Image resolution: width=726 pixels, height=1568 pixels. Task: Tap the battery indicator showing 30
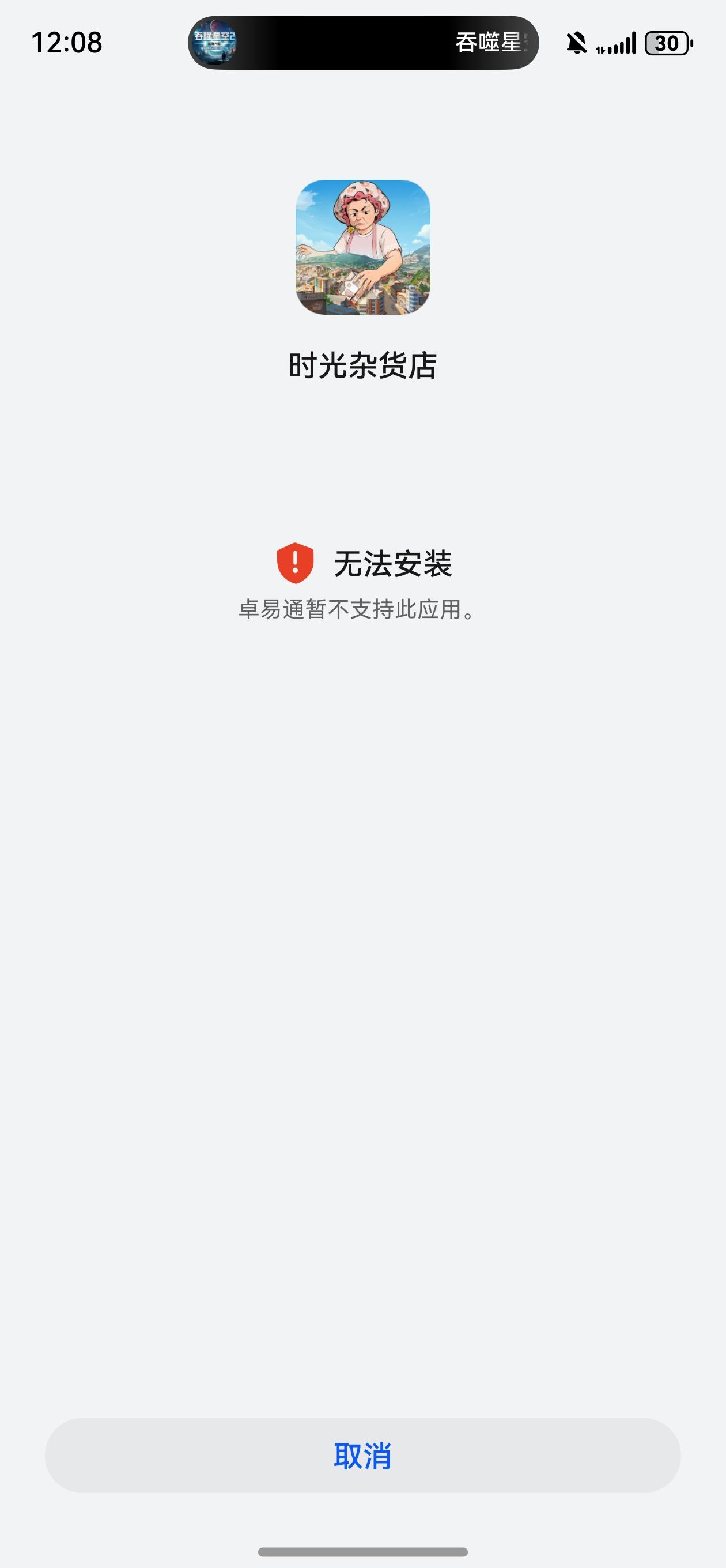[x=666, y=43]
